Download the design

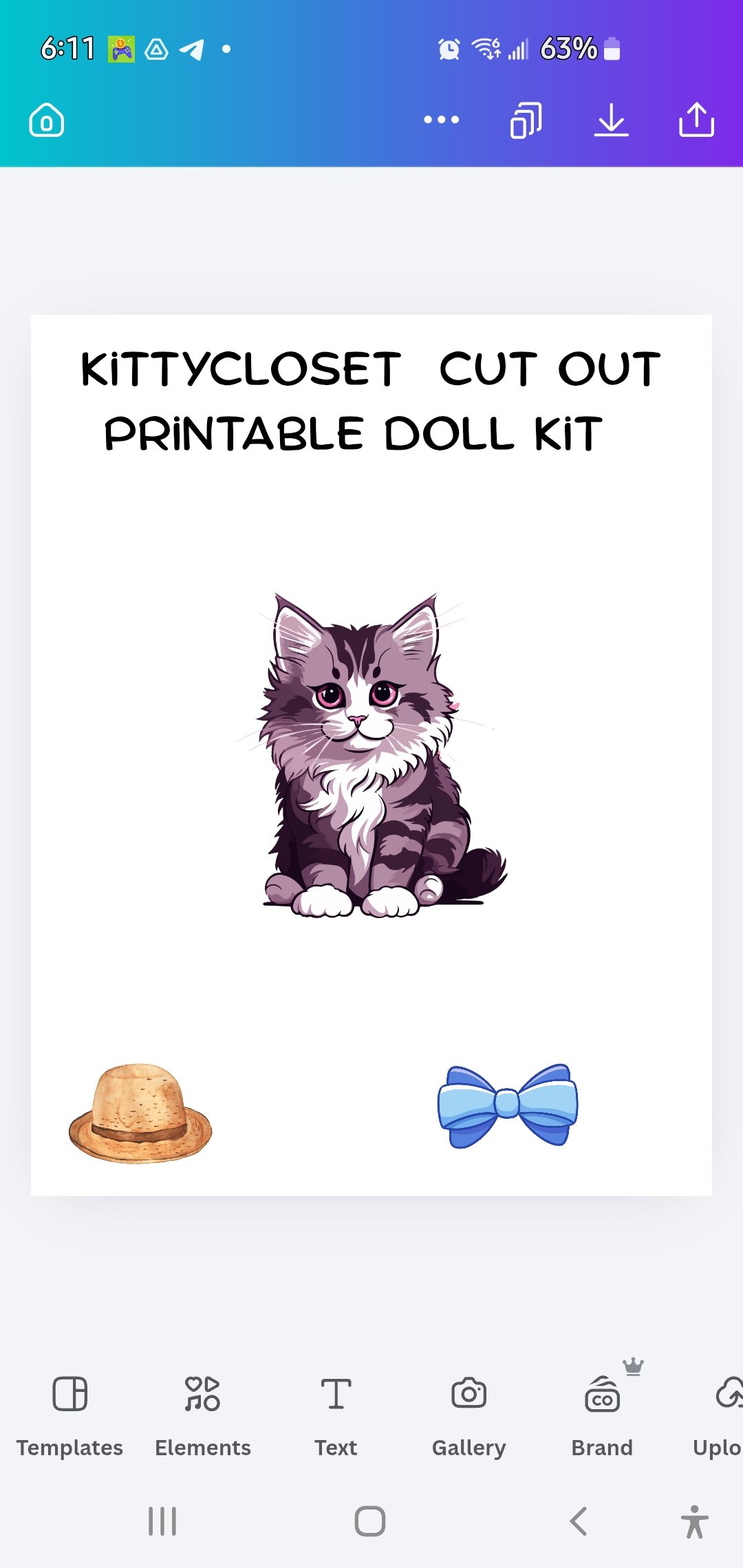[611, 120]
